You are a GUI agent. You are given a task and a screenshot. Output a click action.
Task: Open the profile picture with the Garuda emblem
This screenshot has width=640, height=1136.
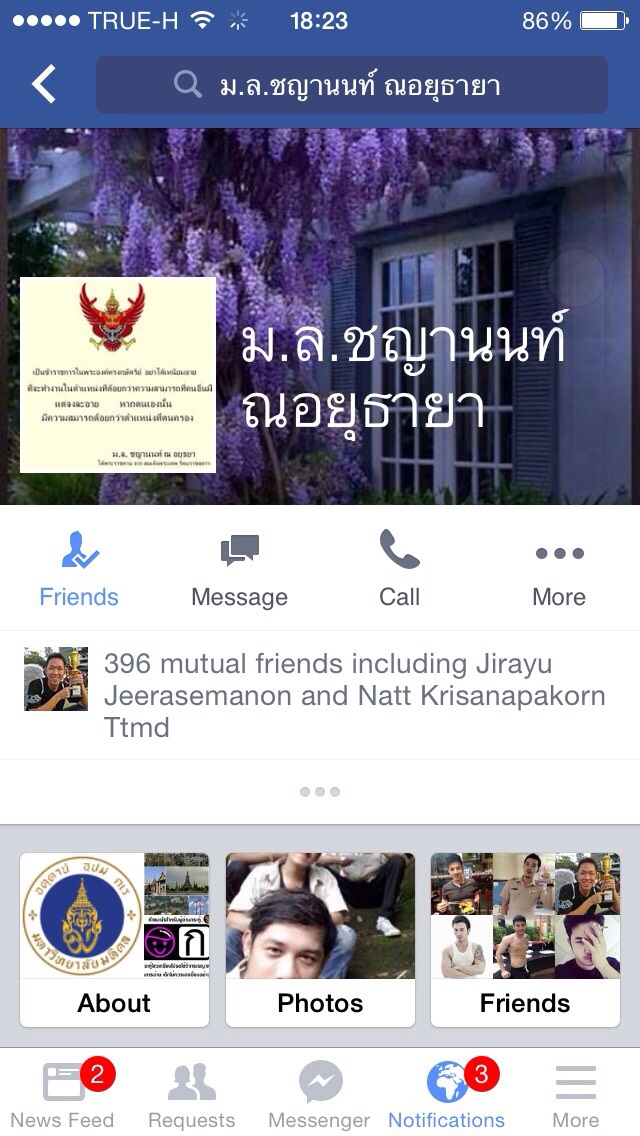118,375
